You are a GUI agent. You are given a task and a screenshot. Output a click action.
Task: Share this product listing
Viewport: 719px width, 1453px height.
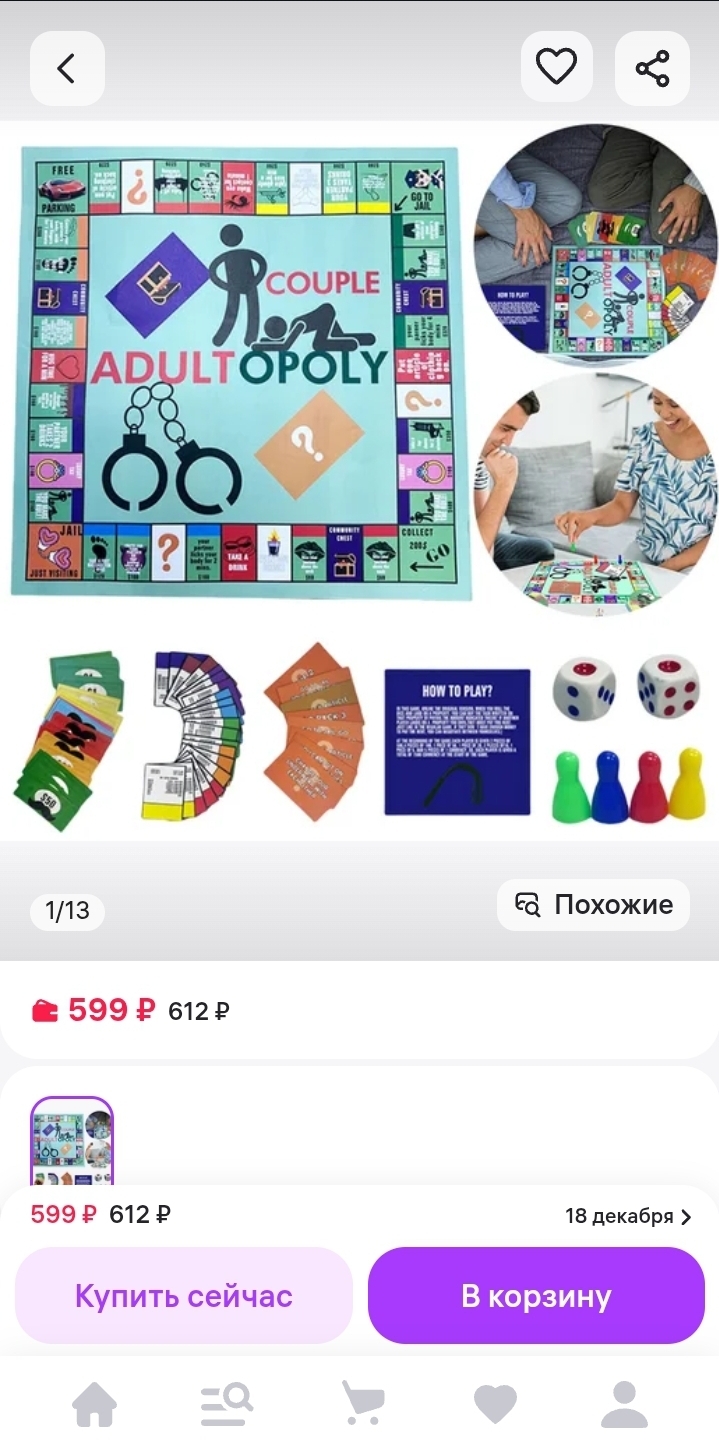[652, 68]
